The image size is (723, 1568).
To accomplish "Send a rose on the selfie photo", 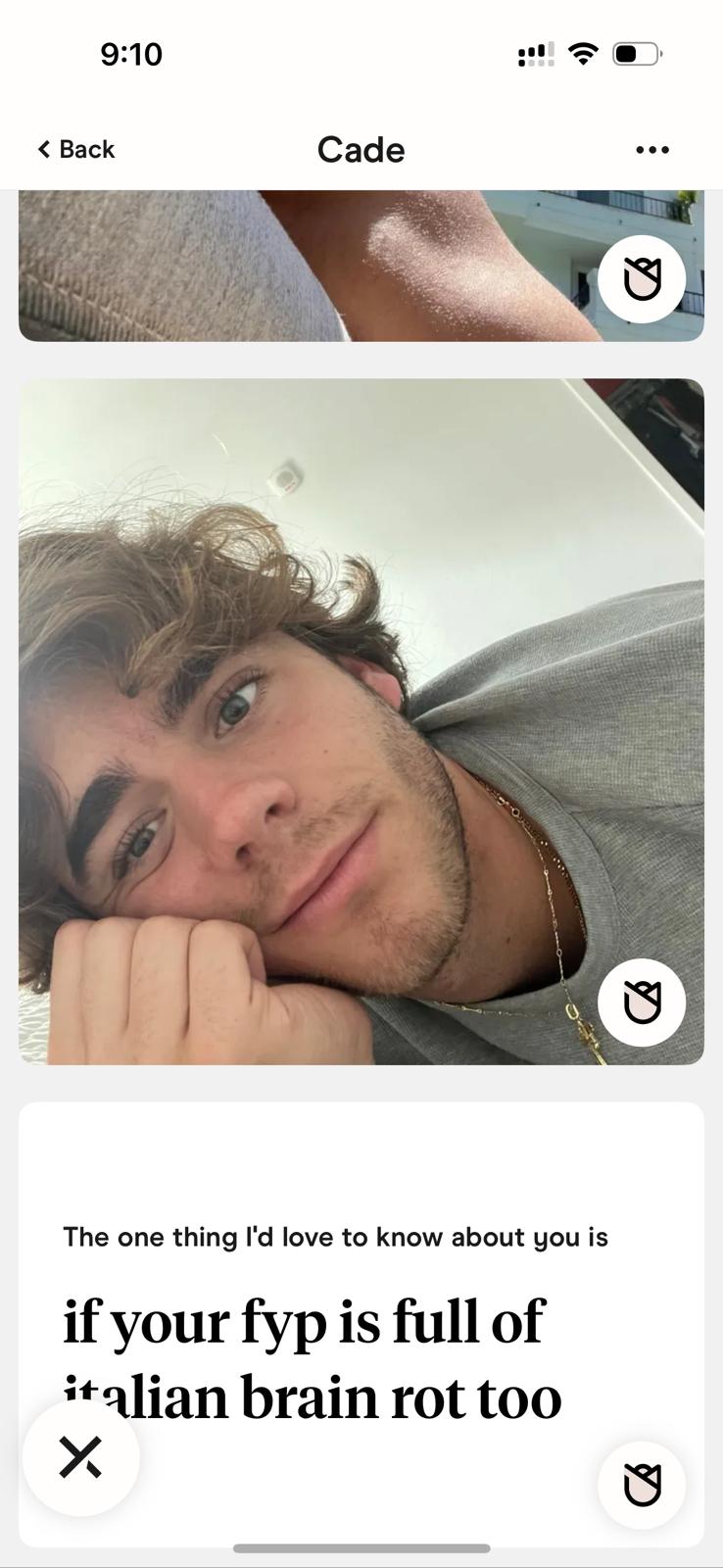I will pyautogui.click(x=642, y=1003).
